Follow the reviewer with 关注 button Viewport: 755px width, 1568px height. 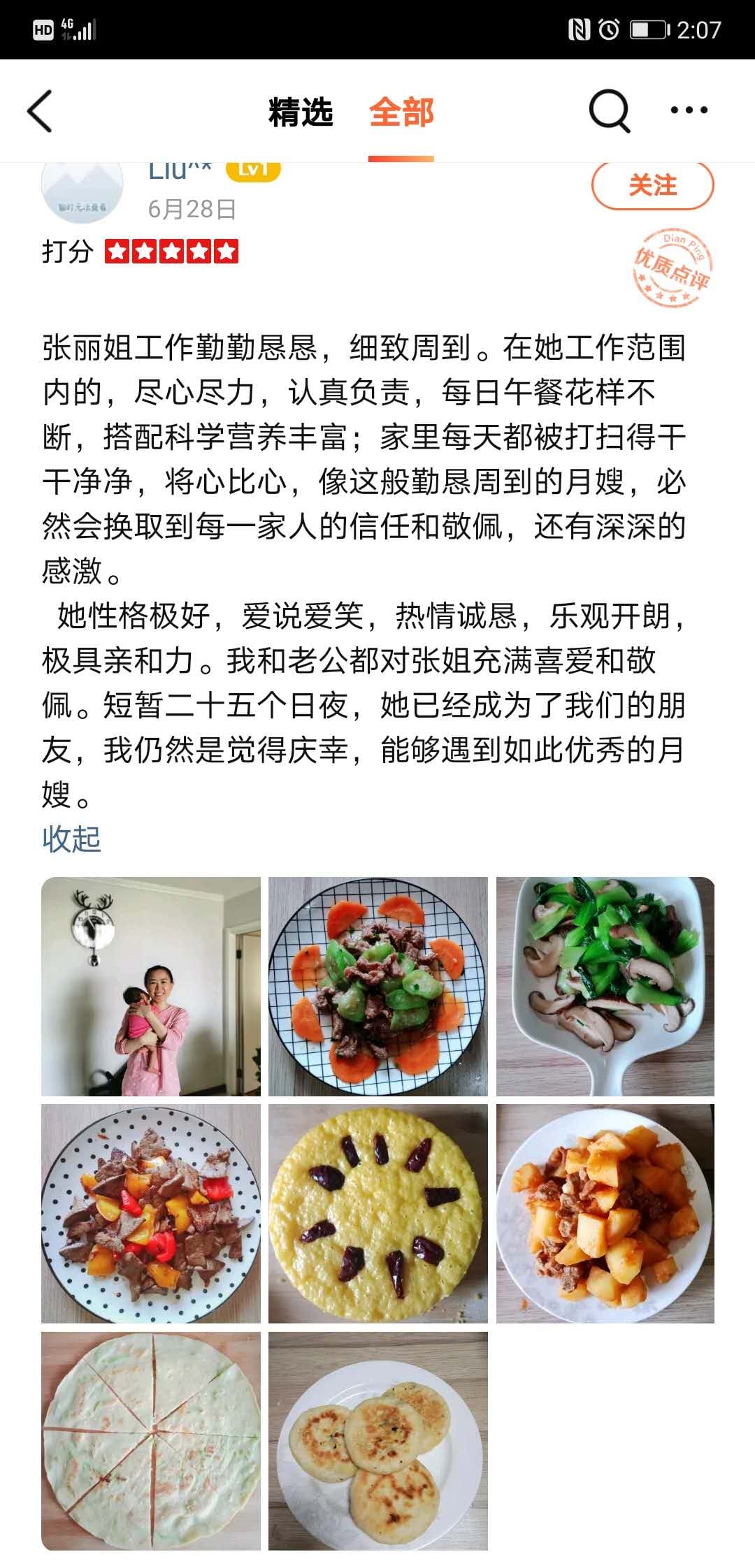tap(652, 185)
